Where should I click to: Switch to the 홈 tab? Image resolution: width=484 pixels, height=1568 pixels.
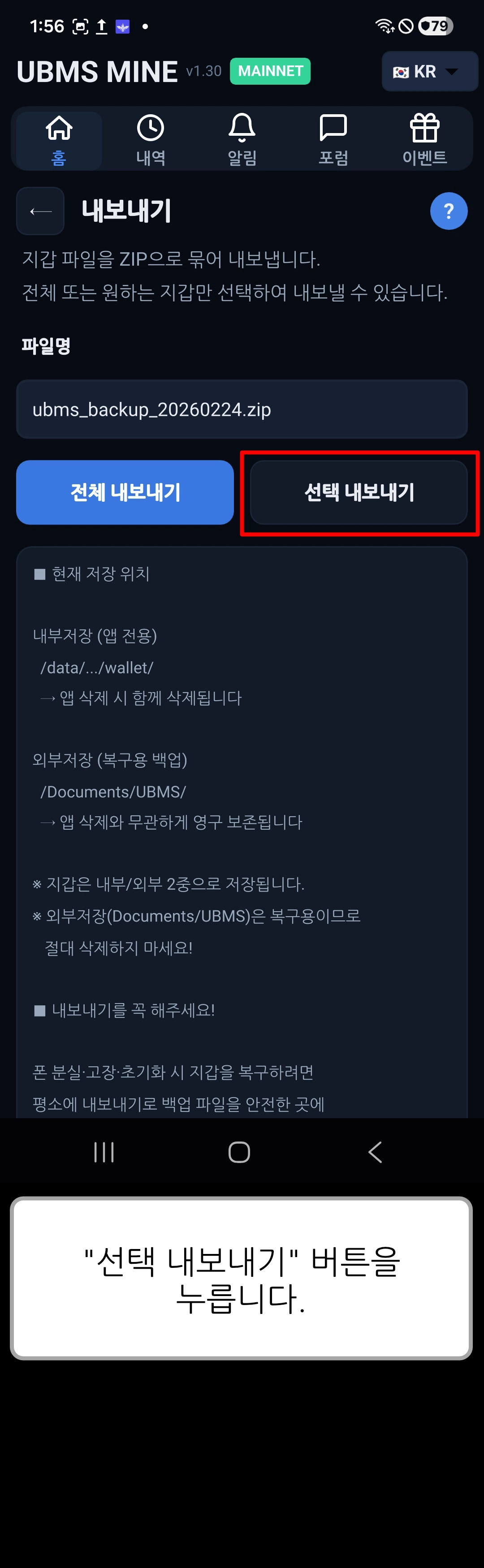point(59,140)
